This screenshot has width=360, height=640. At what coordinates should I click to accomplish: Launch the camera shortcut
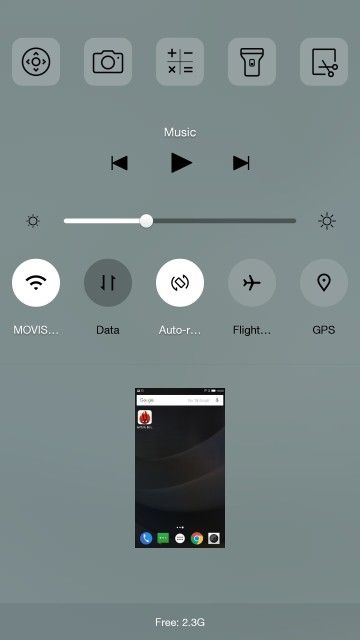108,62
